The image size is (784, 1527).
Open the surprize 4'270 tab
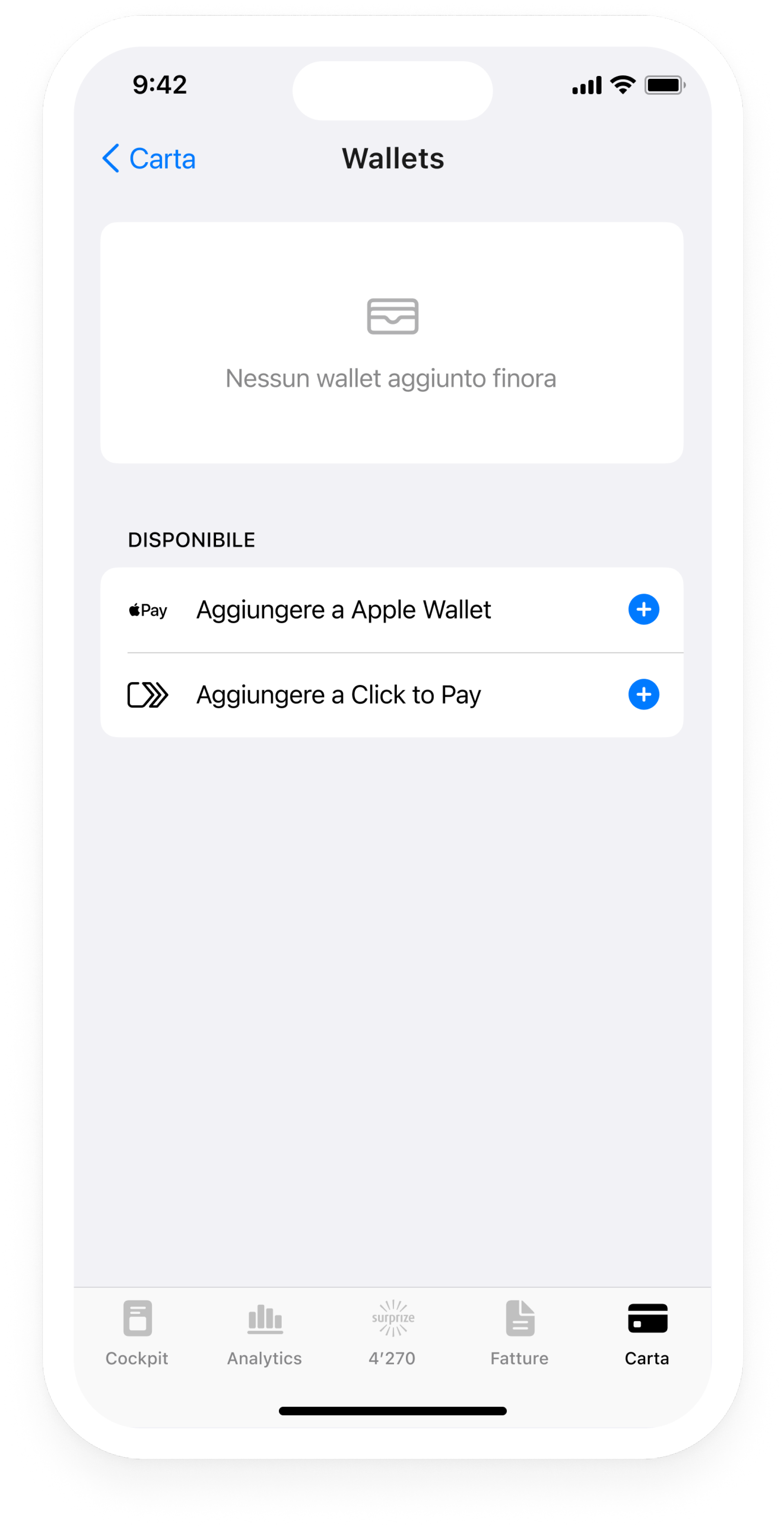point(392,1331)
